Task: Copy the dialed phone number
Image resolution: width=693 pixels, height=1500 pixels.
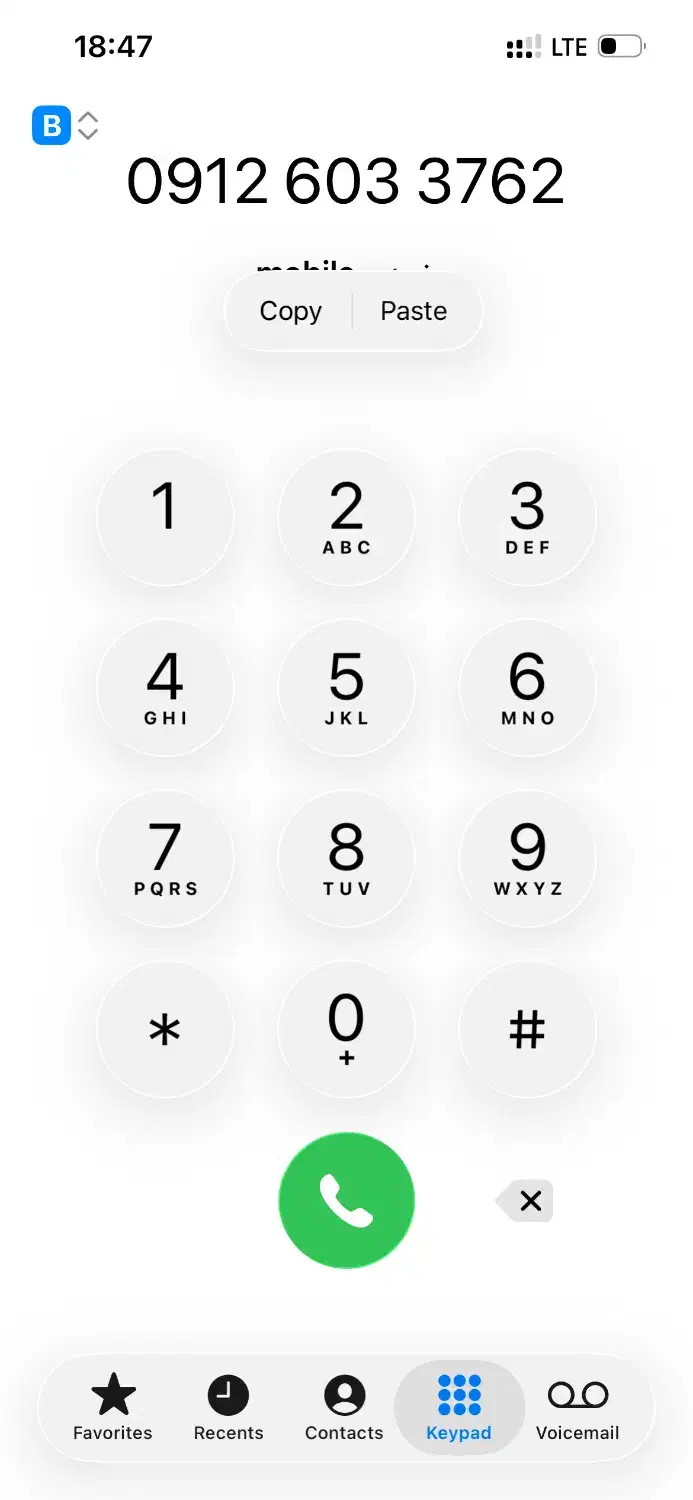Action: pos(290,311)
